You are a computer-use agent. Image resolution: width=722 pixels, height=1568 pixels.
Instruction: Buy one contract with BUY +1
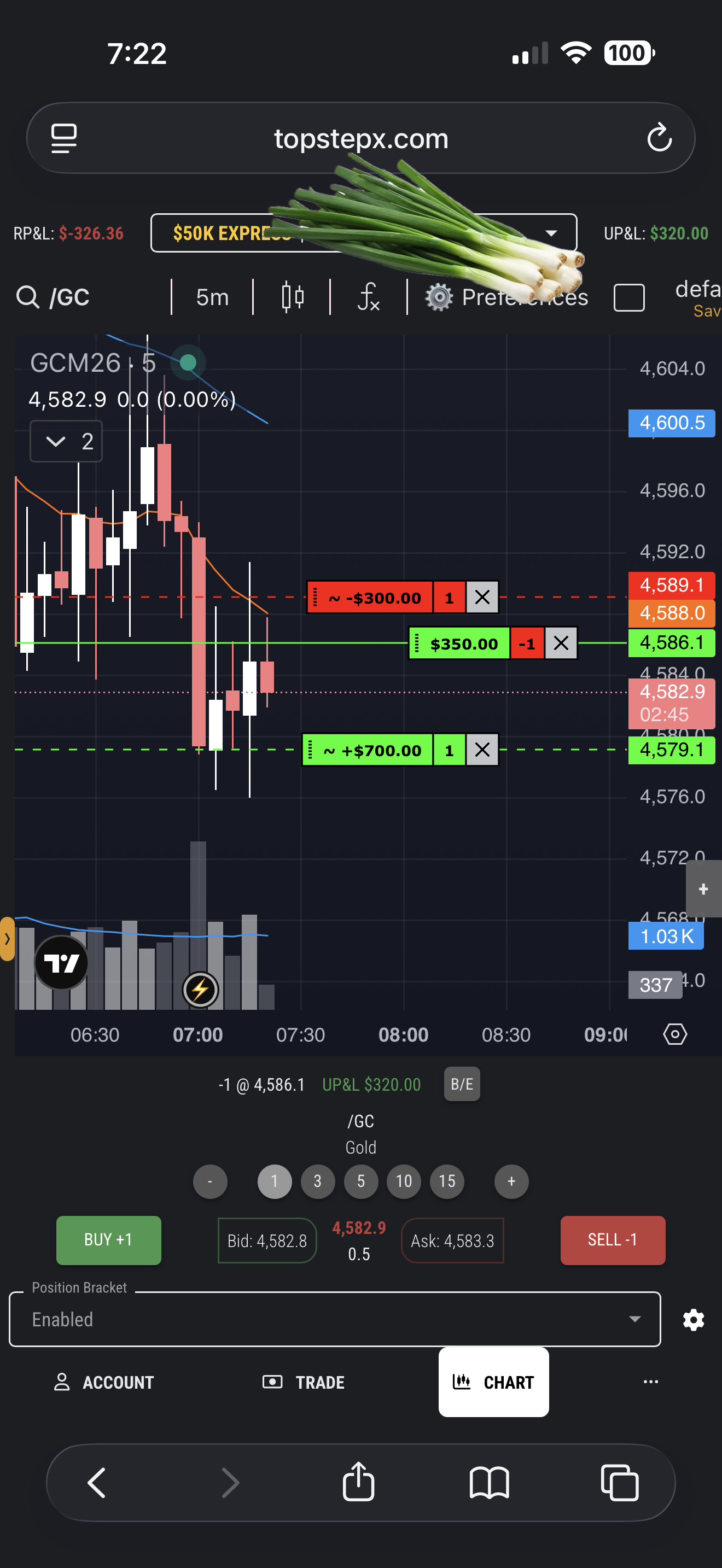pyautogui.click(x=108, y=1240)
